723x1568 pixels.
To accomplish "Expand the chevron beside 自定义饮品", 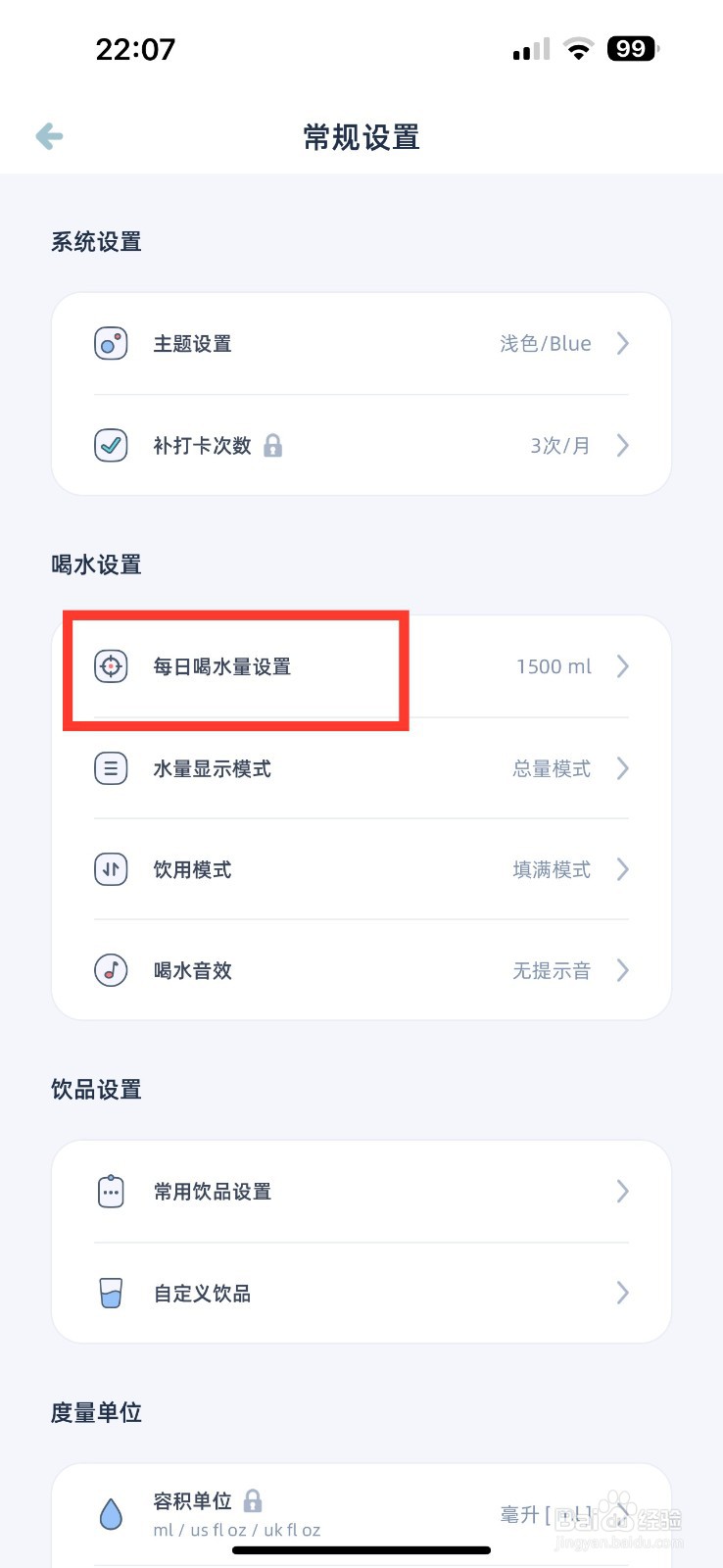I will 623,1293.
